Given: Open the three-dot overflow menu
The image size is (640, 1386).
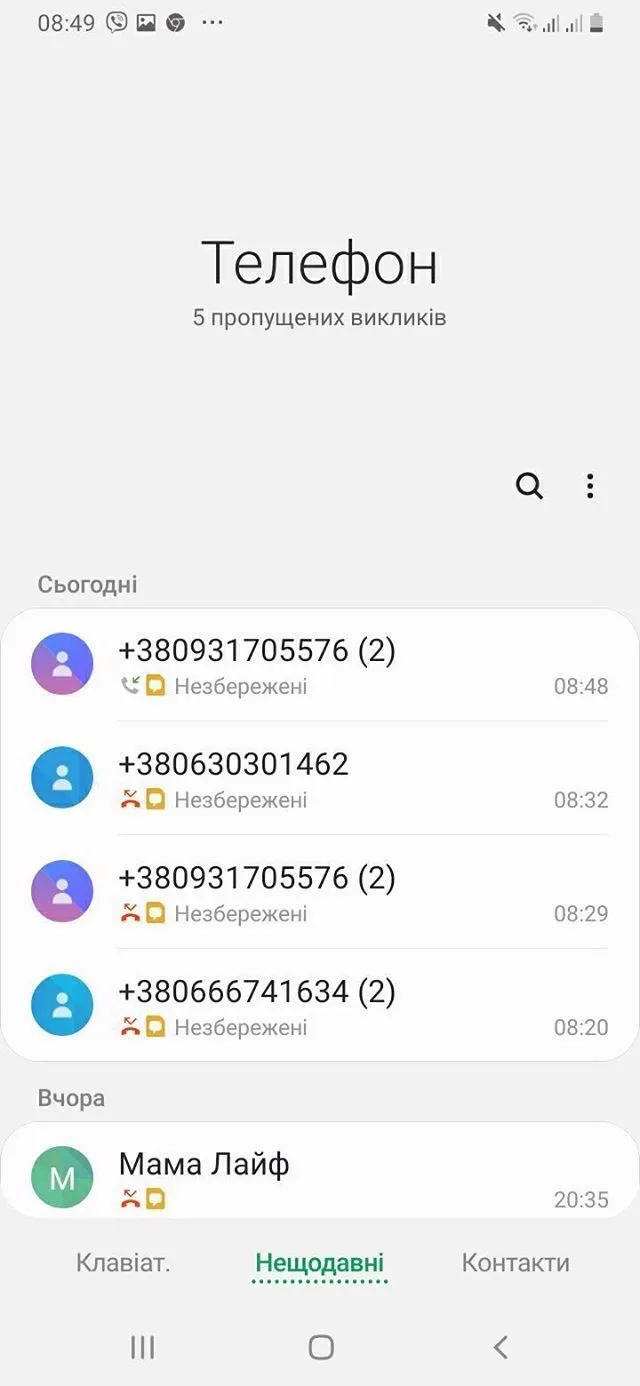Looking at the screenshot, I should [590, 486].
